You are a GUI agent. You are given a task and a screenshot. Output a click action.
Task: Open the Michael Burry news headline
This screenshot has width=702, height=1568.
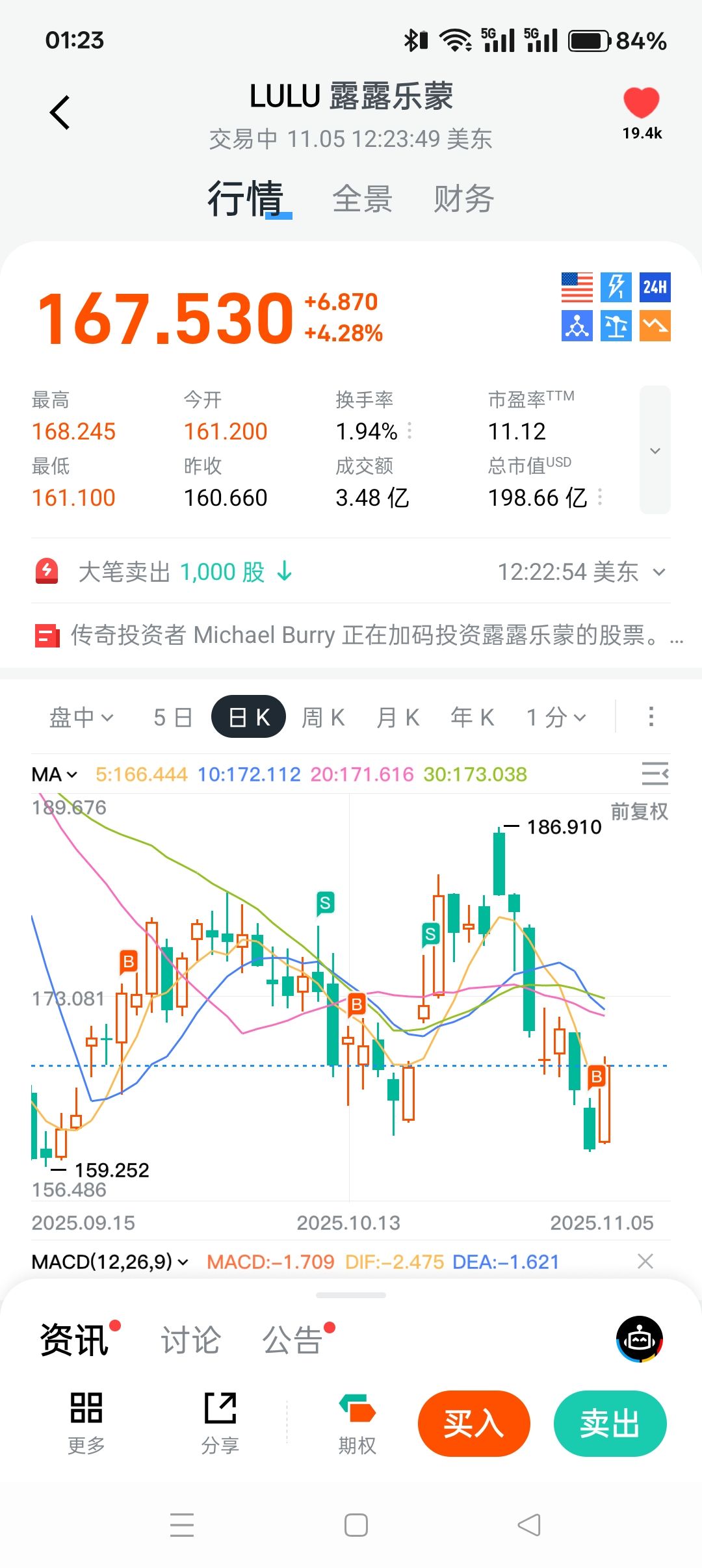[364, 635]
